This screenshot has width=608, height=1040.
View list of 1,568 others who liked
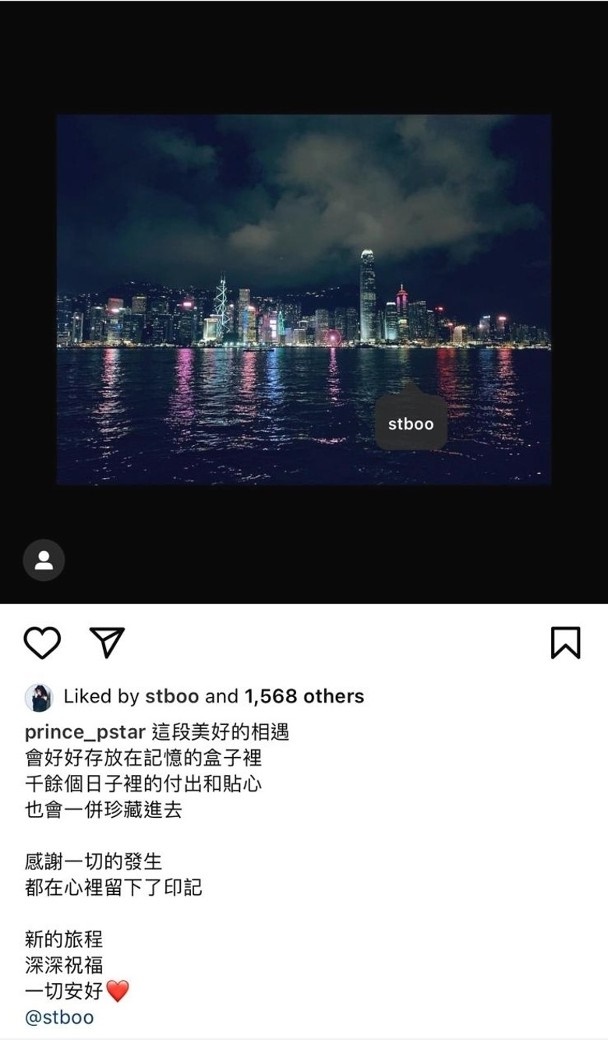point(304,696)
